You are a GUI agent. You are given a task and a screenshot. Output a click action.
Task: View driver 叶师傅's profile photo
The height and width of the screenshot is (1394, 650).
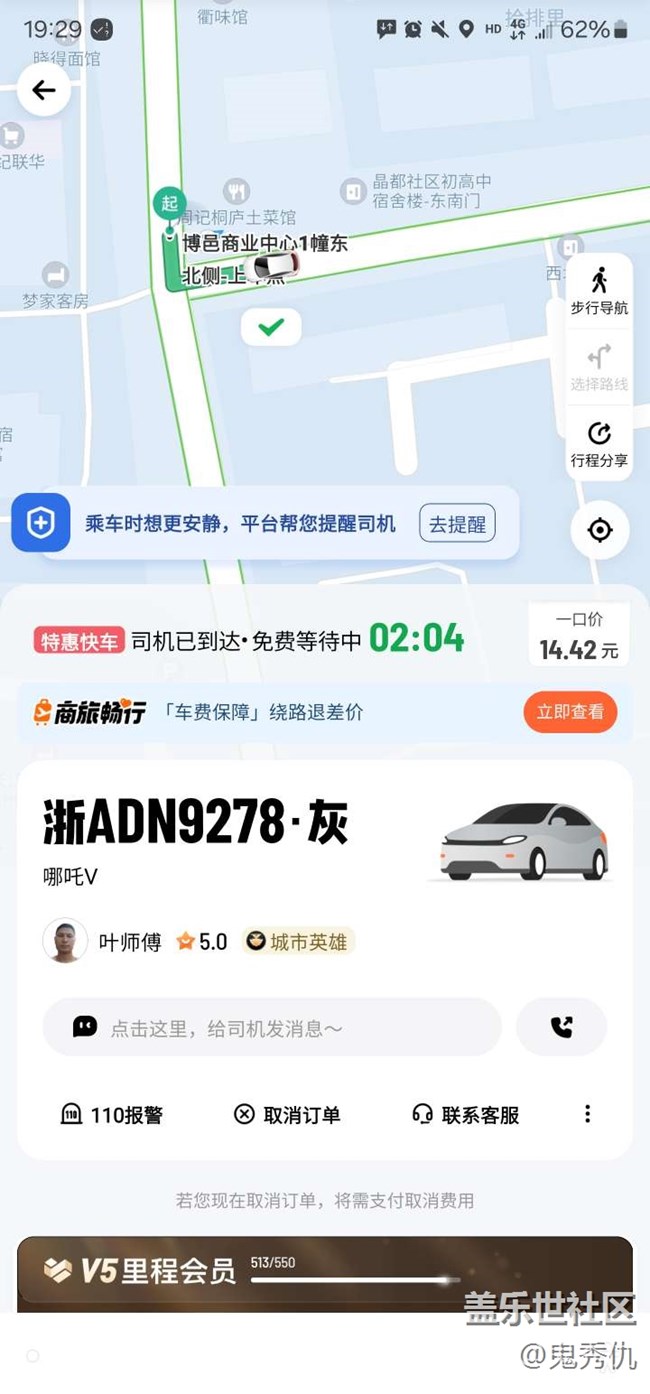65,941
